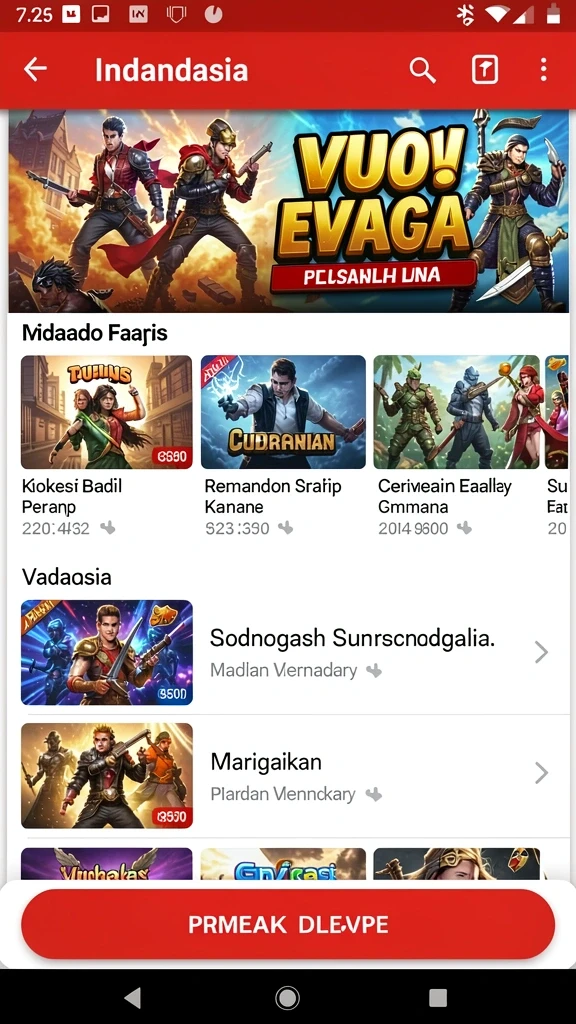
Task: Go back using the app bar arrow
Action: (x=35, y=69)
